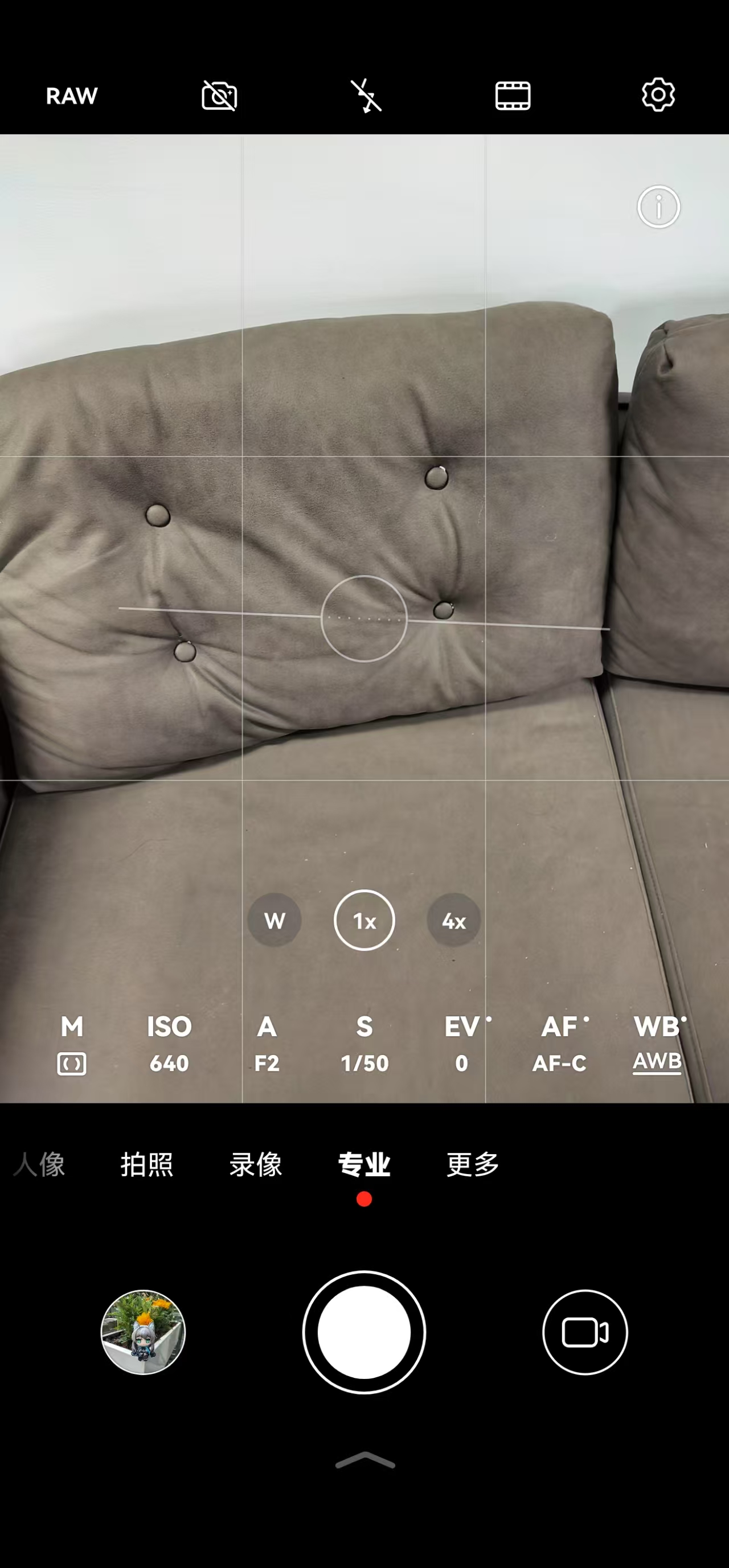Open the aperture F2 setting
Viewport: 729px width, 1568px height.
(267, 1045)
